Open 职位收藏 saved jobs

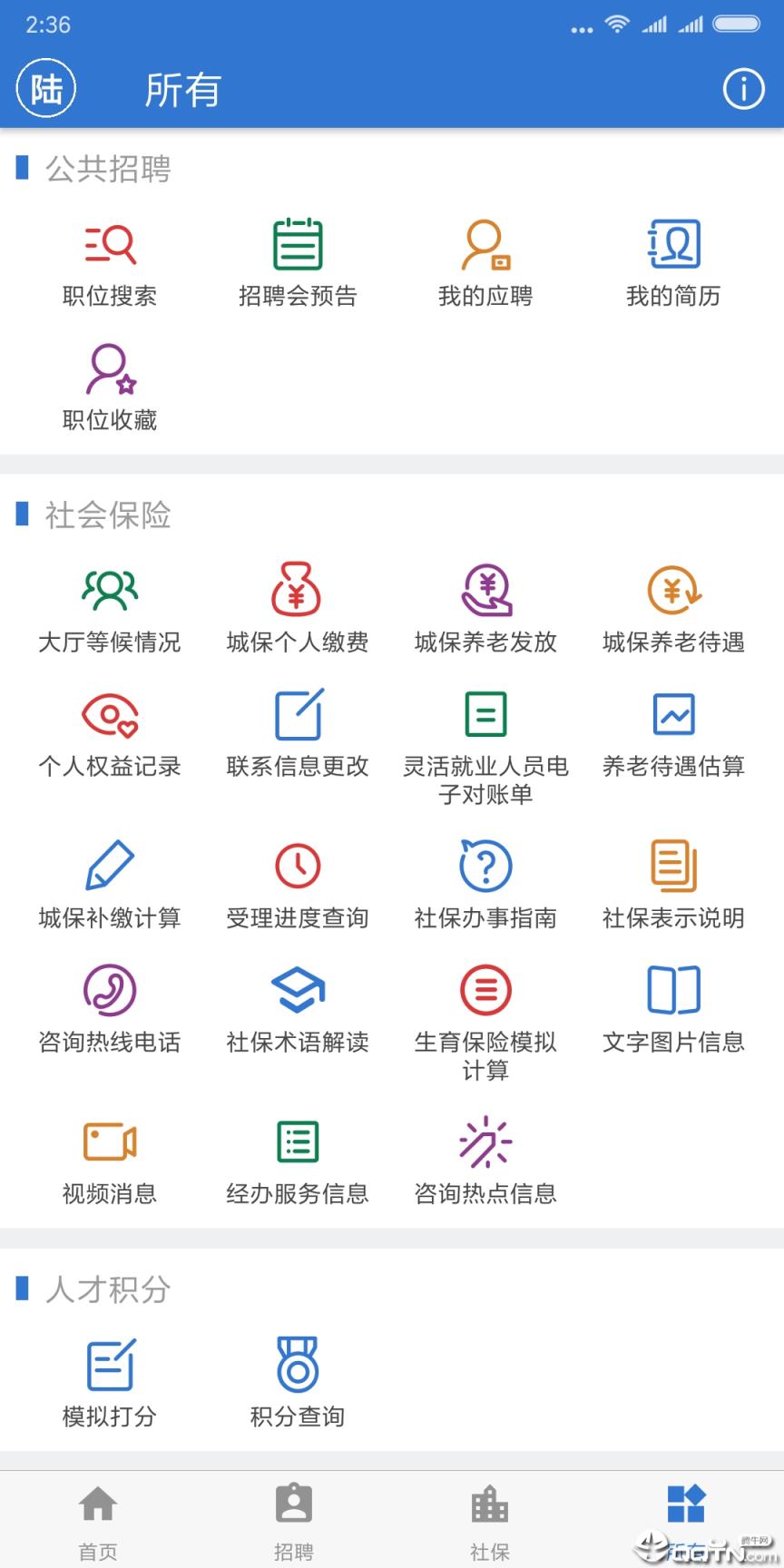(109, 384)
